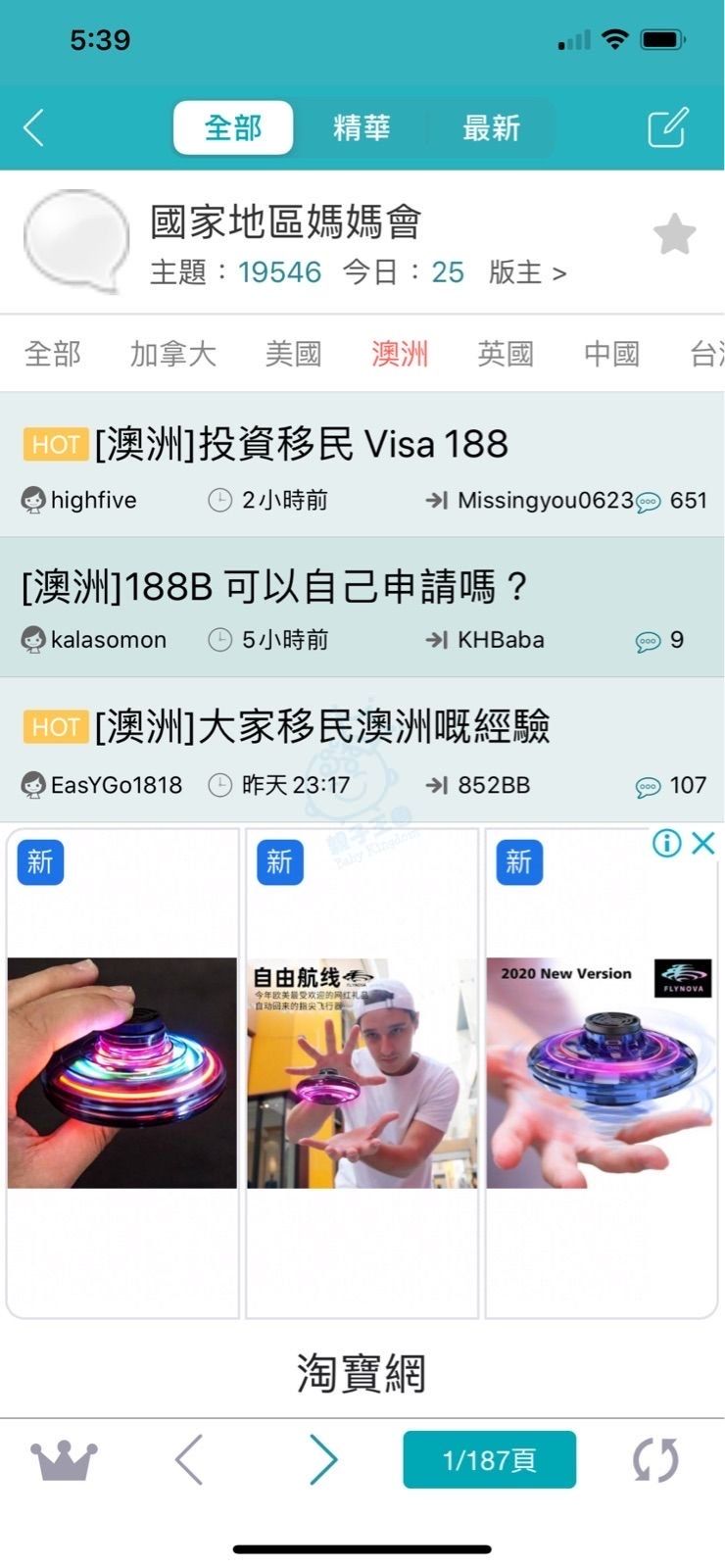Switch to the 最新 tab
Screen dimensions: 725x1568
click(x=491, y=127)
